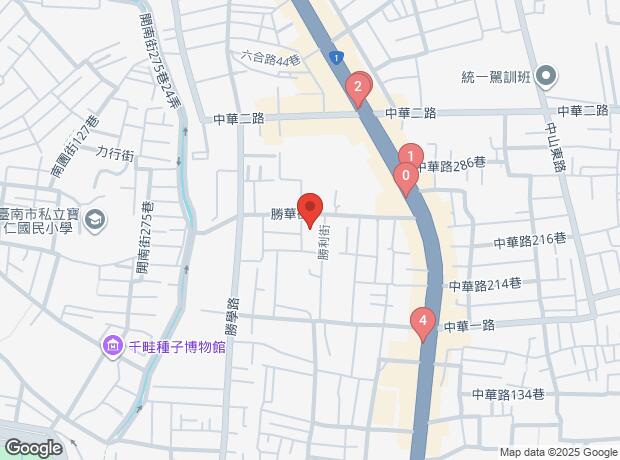The width and height of the screenshot is (620, 460).
Task: Select map marker number 2
Action: [x=358, y=88]
